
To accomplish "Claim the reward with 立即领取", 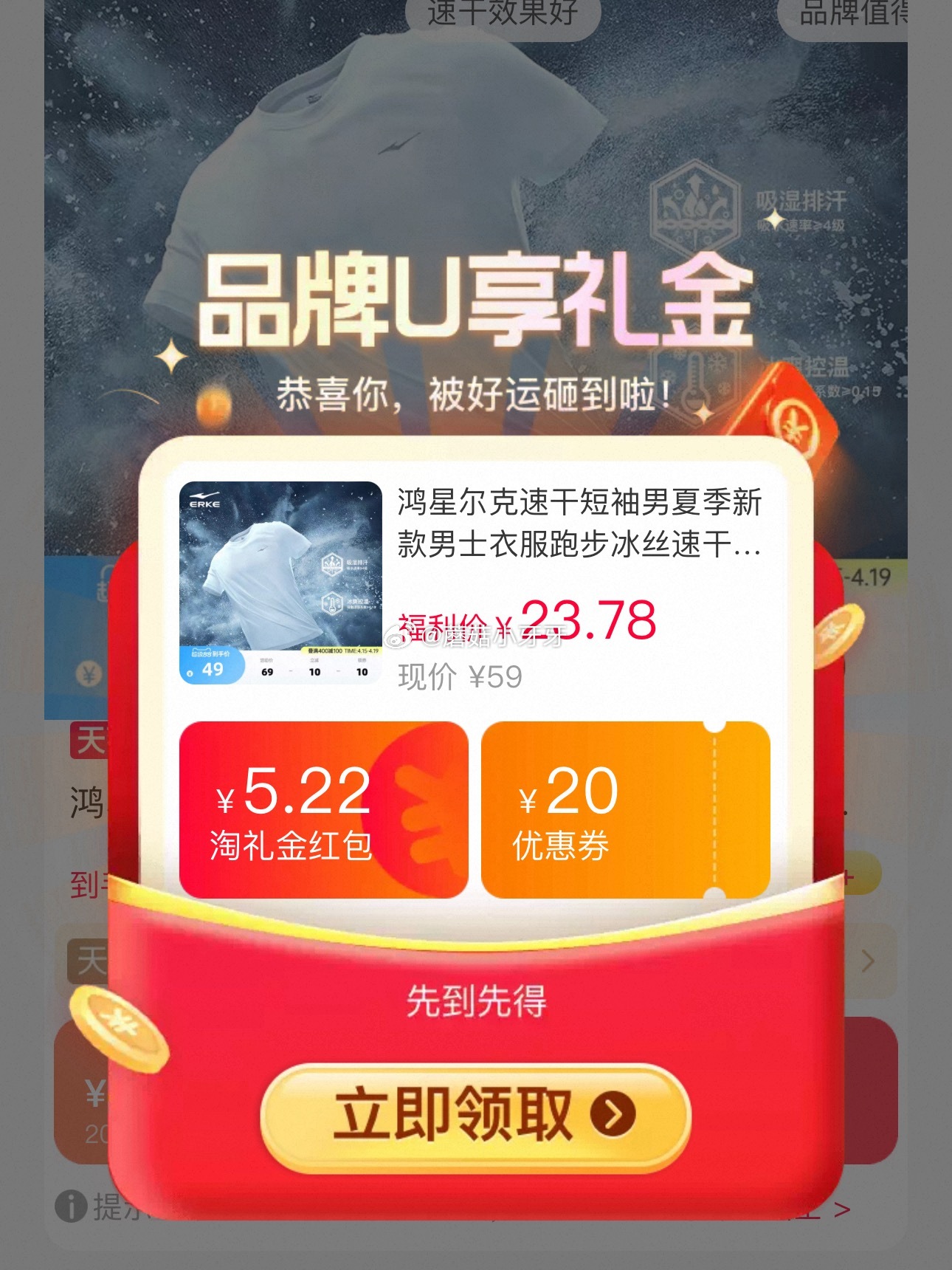I will [x=475, y=1115].
